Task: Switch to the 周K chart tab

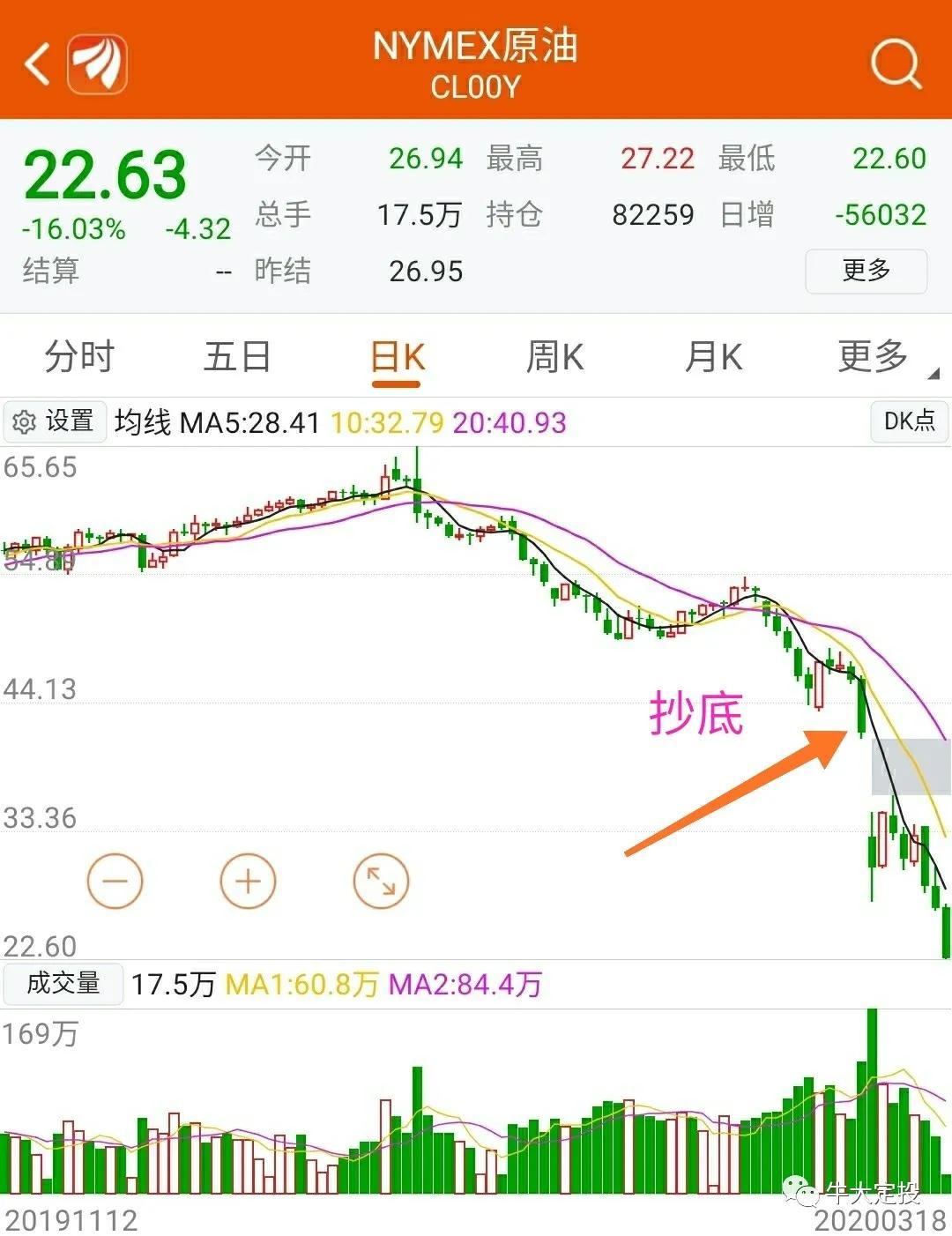Action: [x=554, y=357]
